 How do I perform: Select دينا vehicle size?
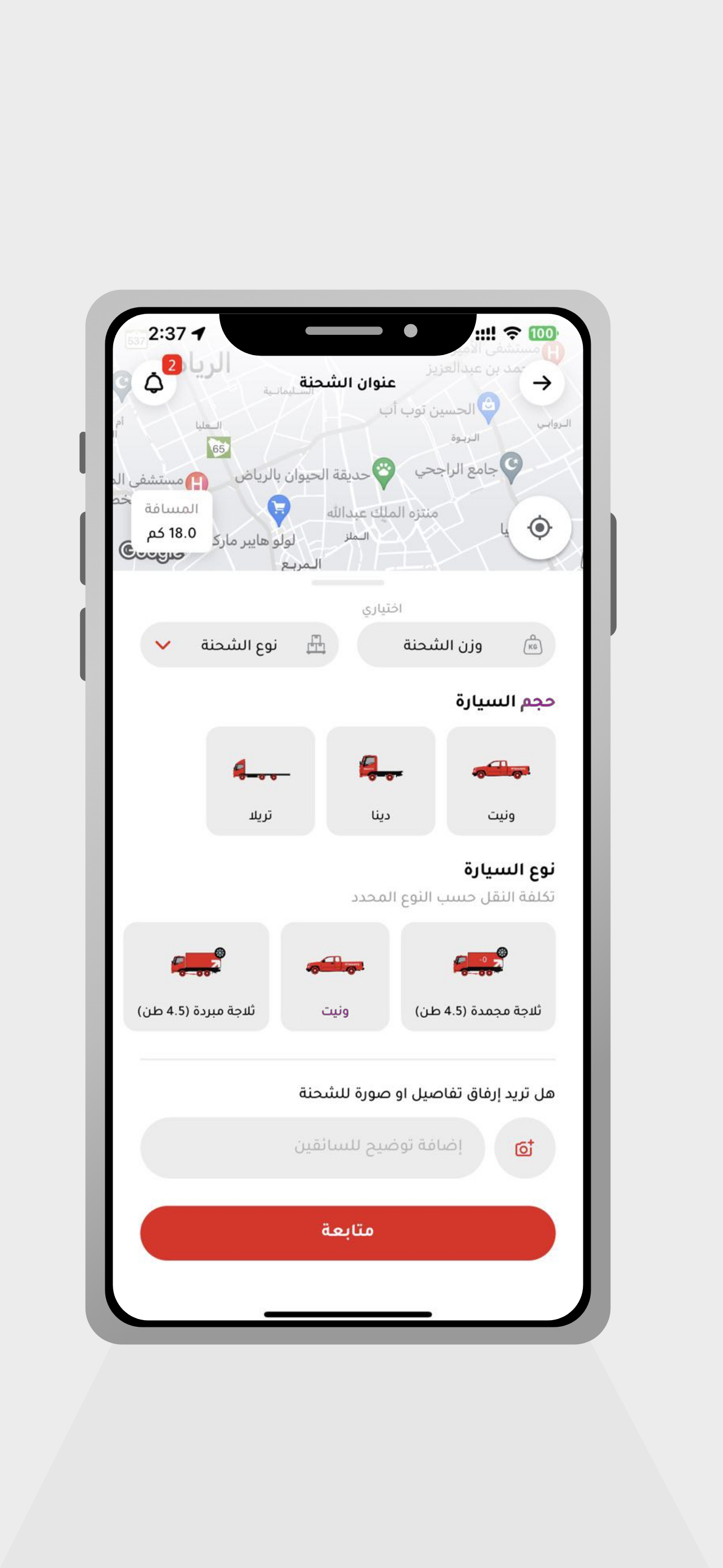381,781
